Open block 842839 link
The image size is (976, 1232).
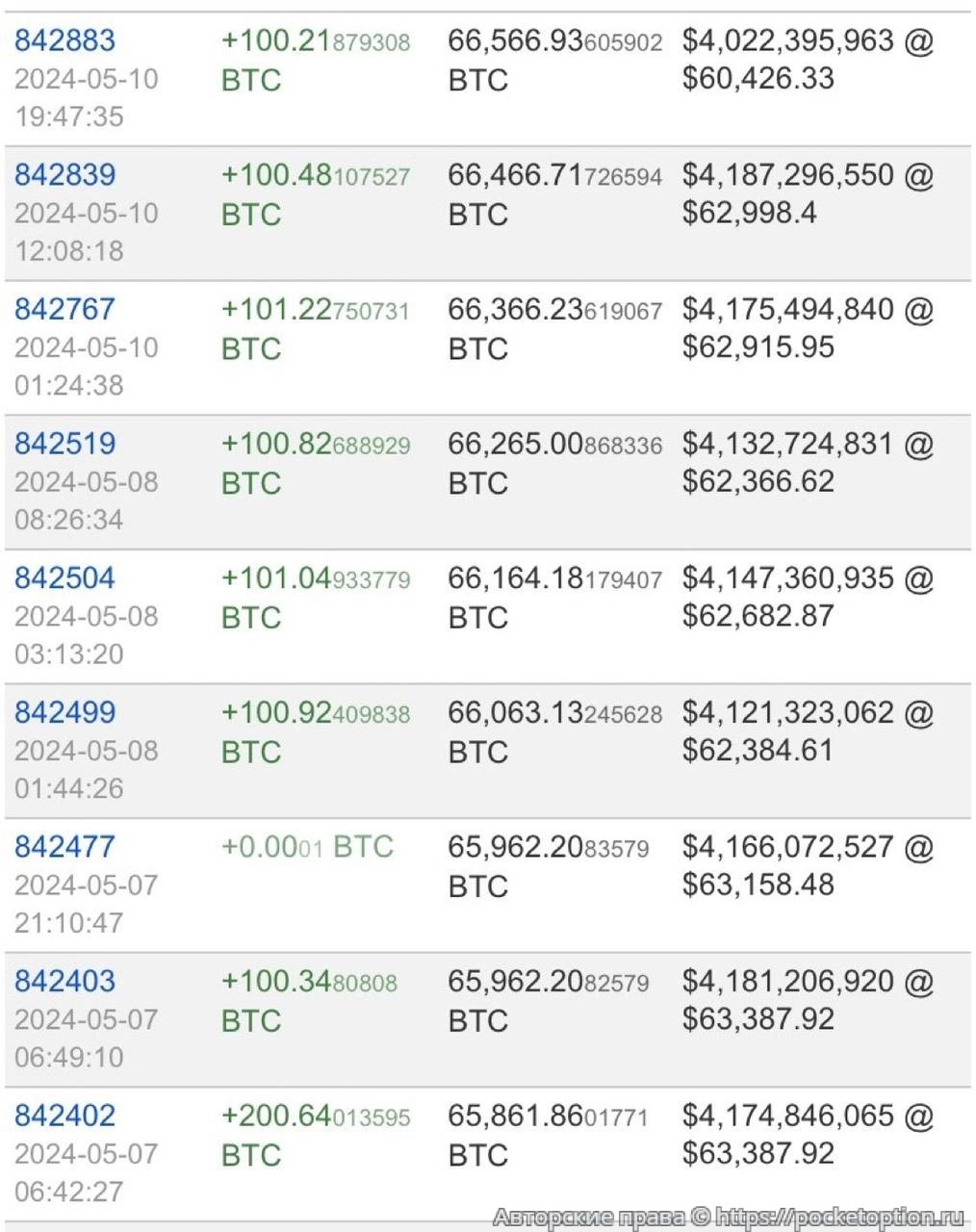click(64, 175)
